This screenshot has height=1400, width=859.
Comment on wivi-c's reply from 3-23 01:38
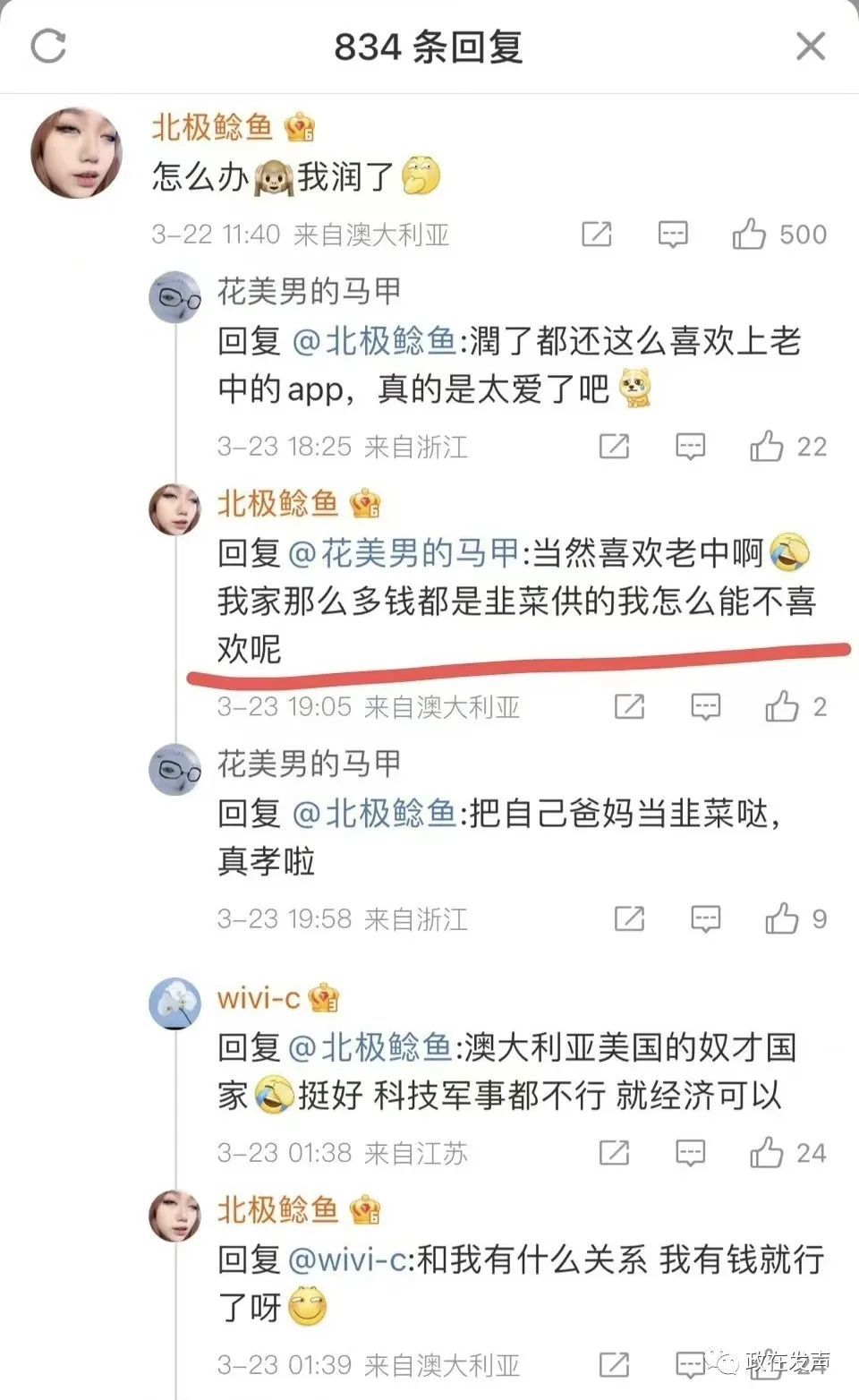tap(690, 1153)
